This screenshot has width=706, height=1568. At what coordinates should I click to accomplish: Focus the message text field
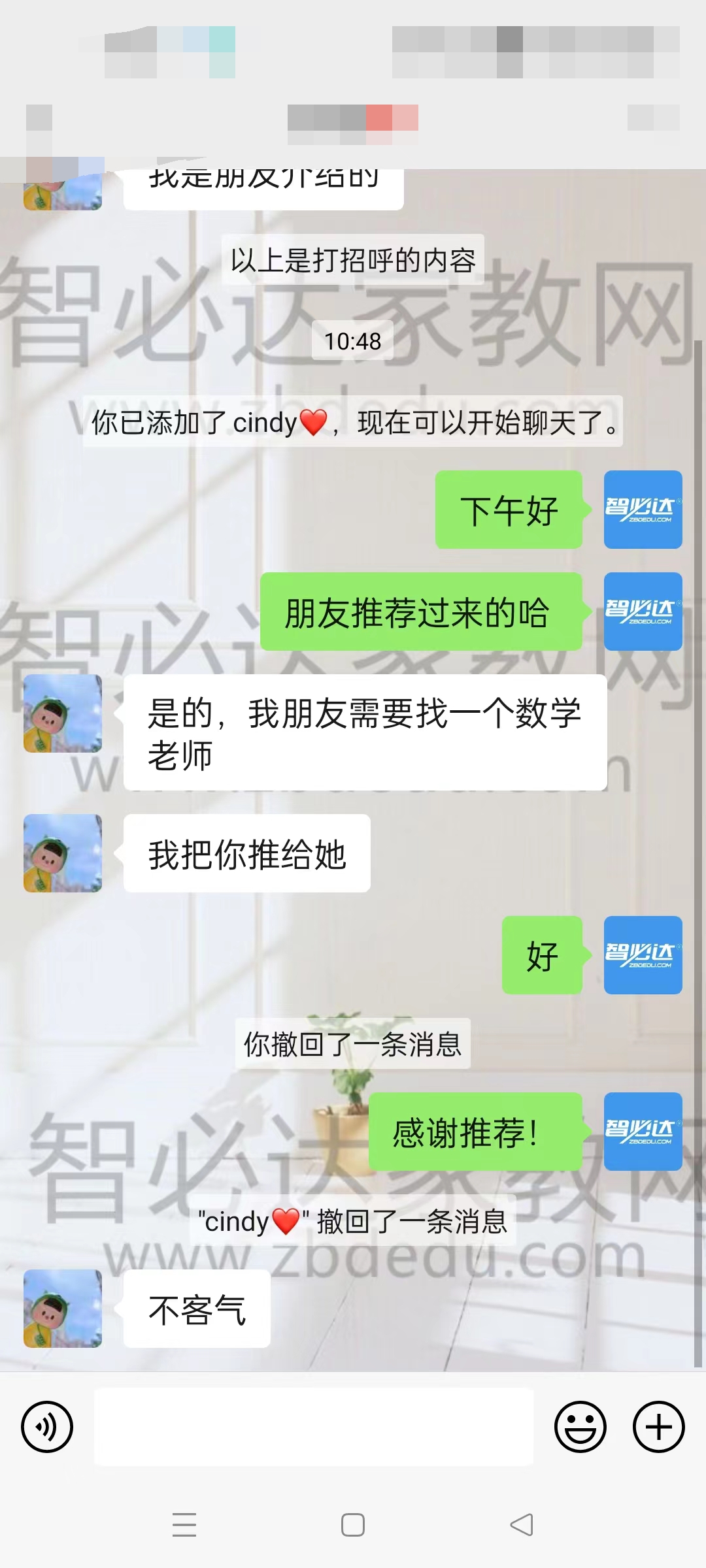click(x=314, y=1426)
